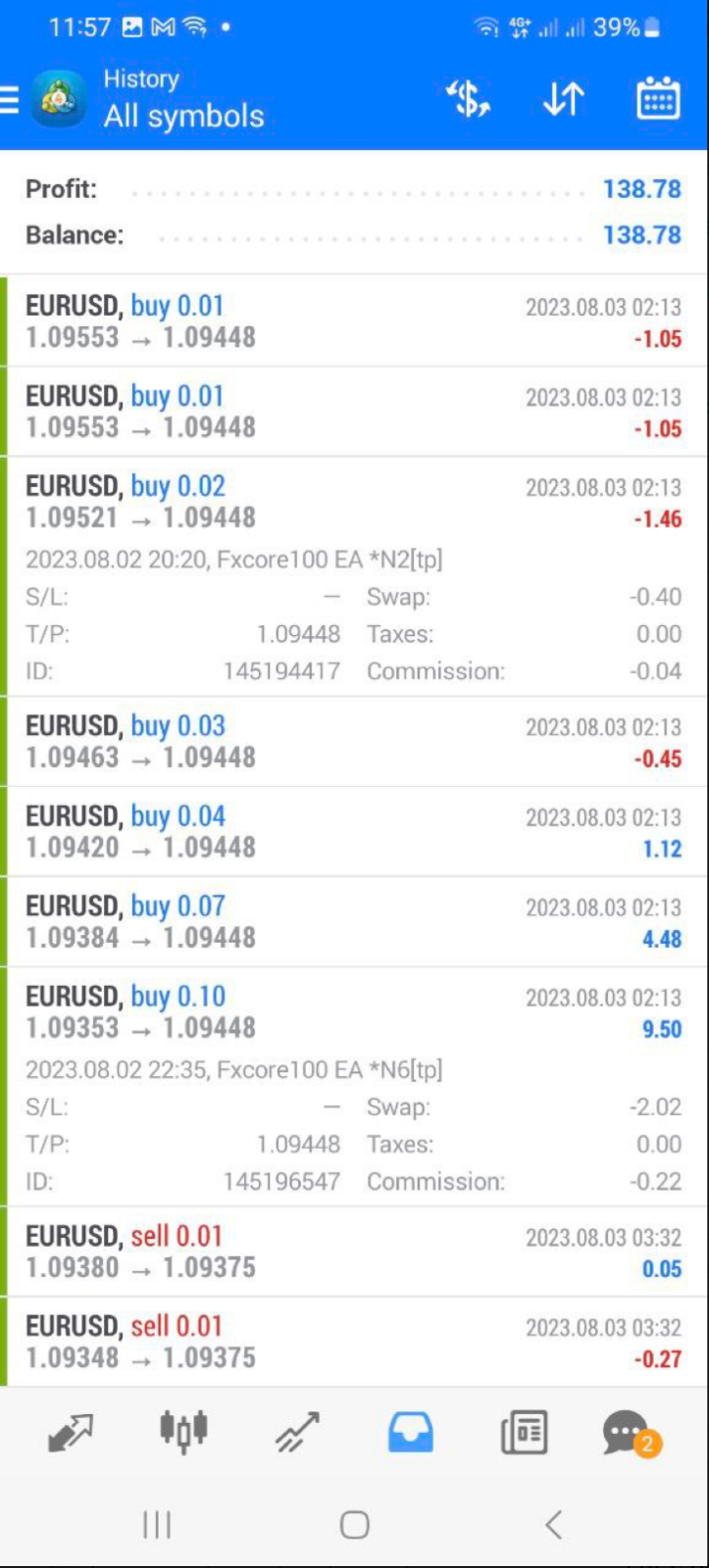Expand the EURUSD buy 0.07 deal
This screenshot has height=1568, width=709.
coord(353,922)
